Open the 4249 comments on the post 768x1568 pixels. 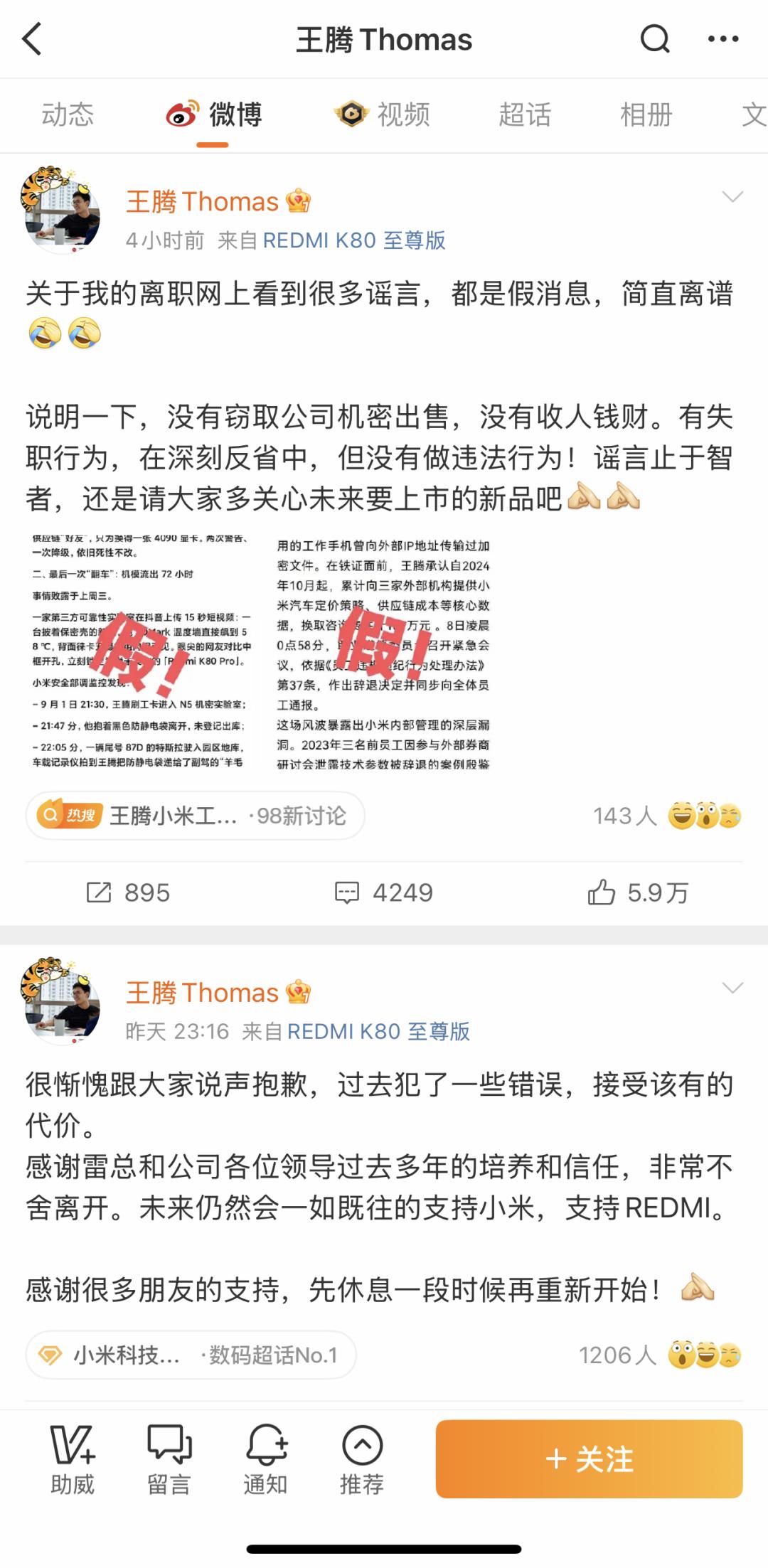pyautogui.click(x=384, y=892)
